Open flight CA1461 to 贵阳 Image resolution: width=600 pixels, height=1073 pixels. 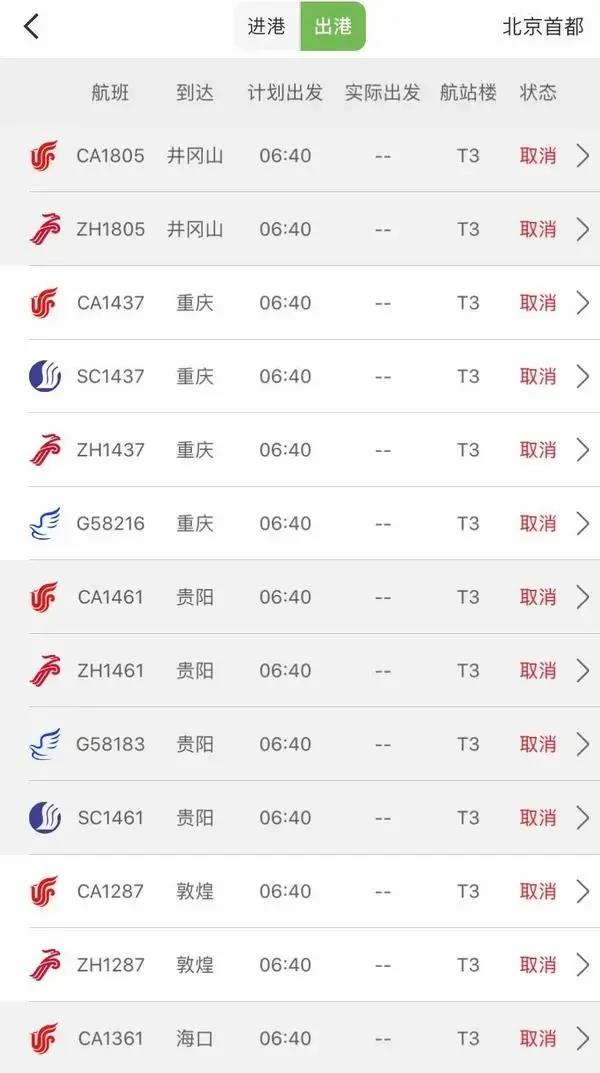pos(300,597)
